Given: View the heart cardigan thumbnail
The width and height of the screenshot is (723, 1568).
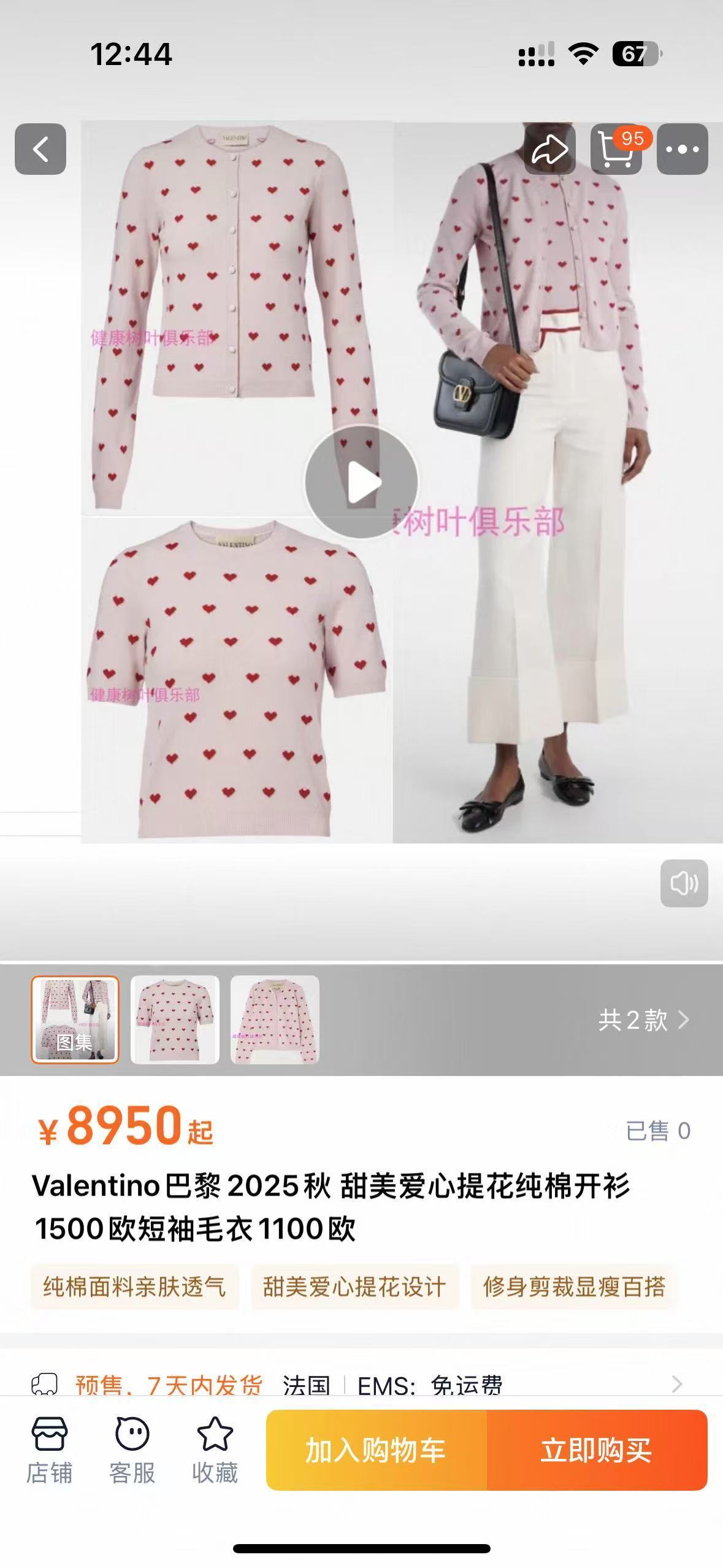Looking at the screenshot, I should (275, 1019).
